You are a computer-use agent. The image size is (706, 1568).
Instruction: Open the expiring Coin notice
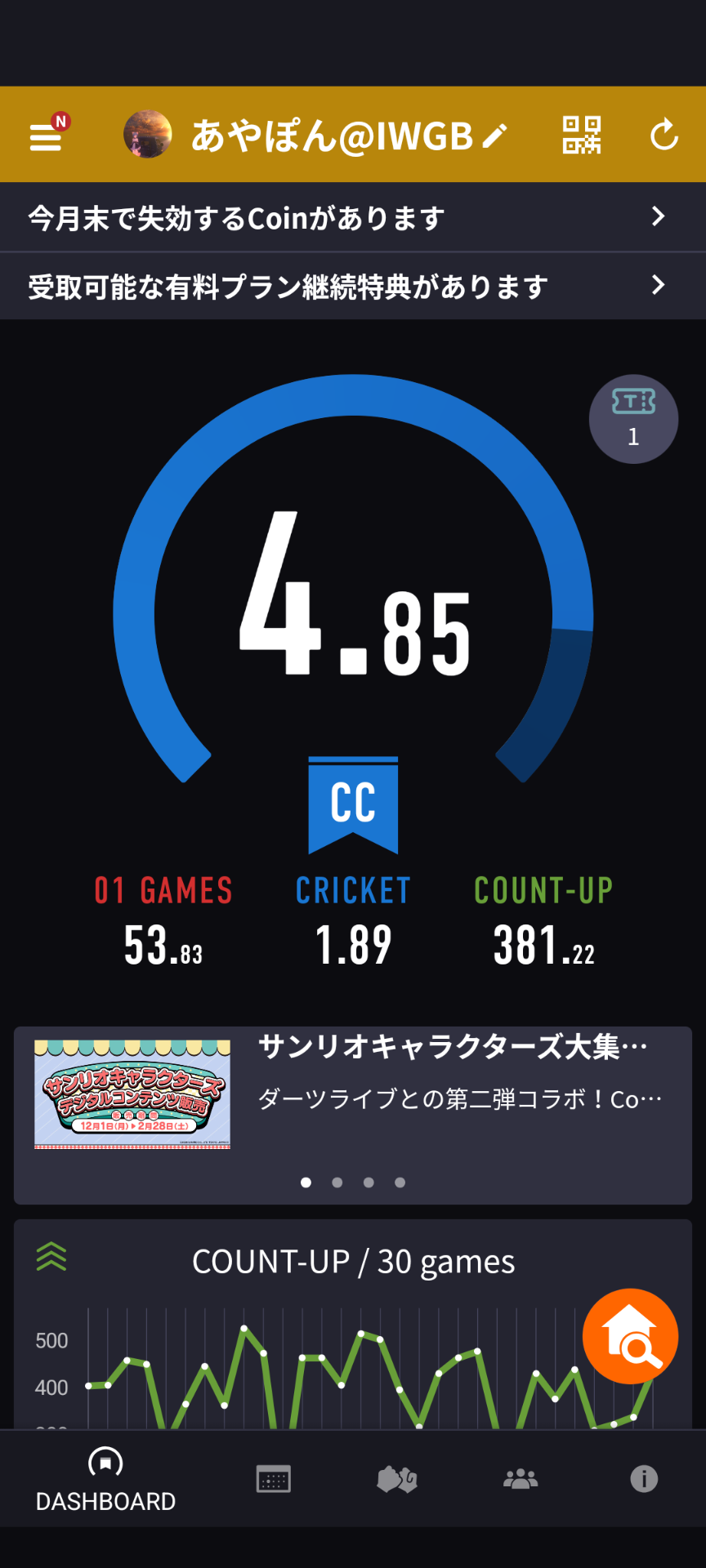353,217
